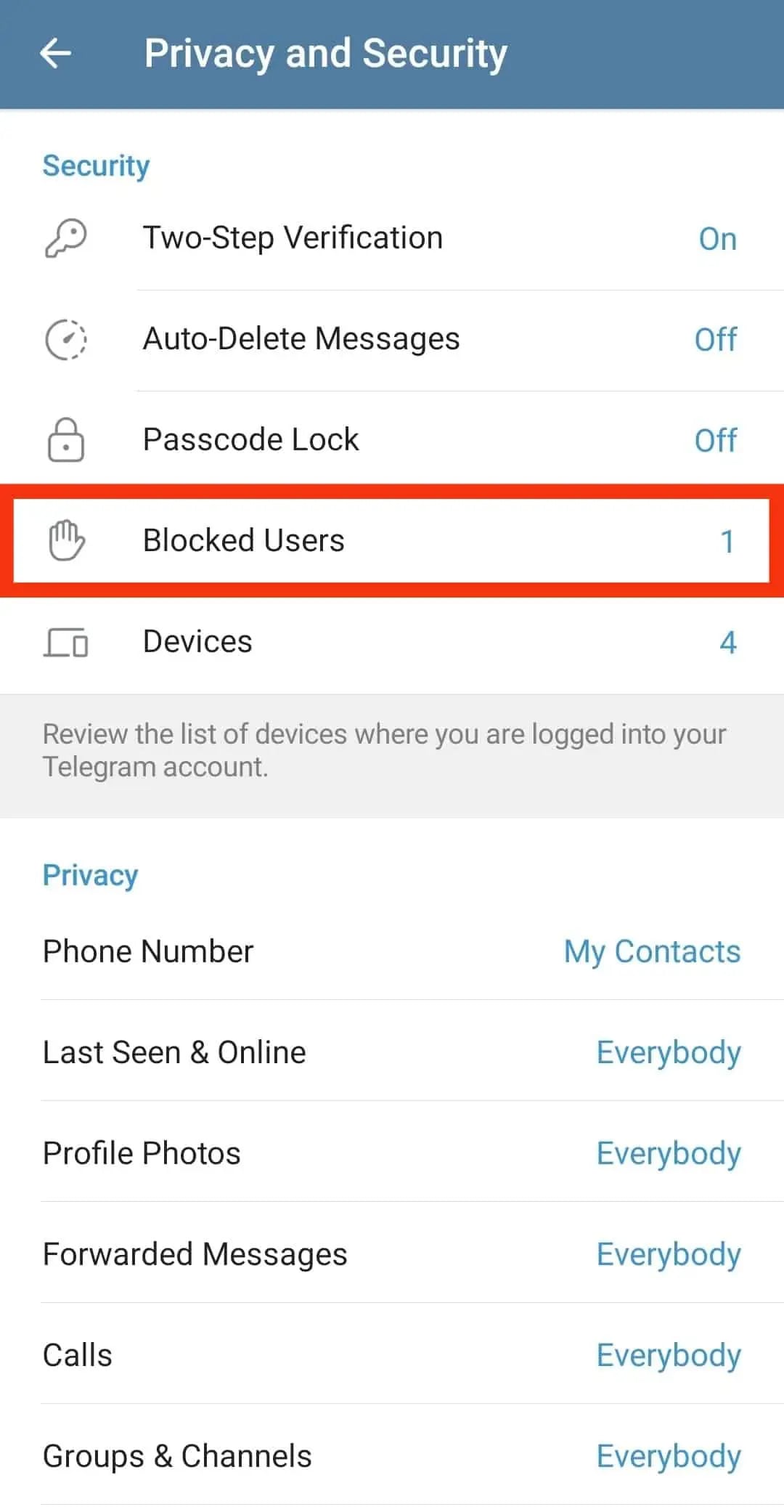Go back using the header arrow
The width and height of the screenshot is (784, 1512).
click(55, 54)
